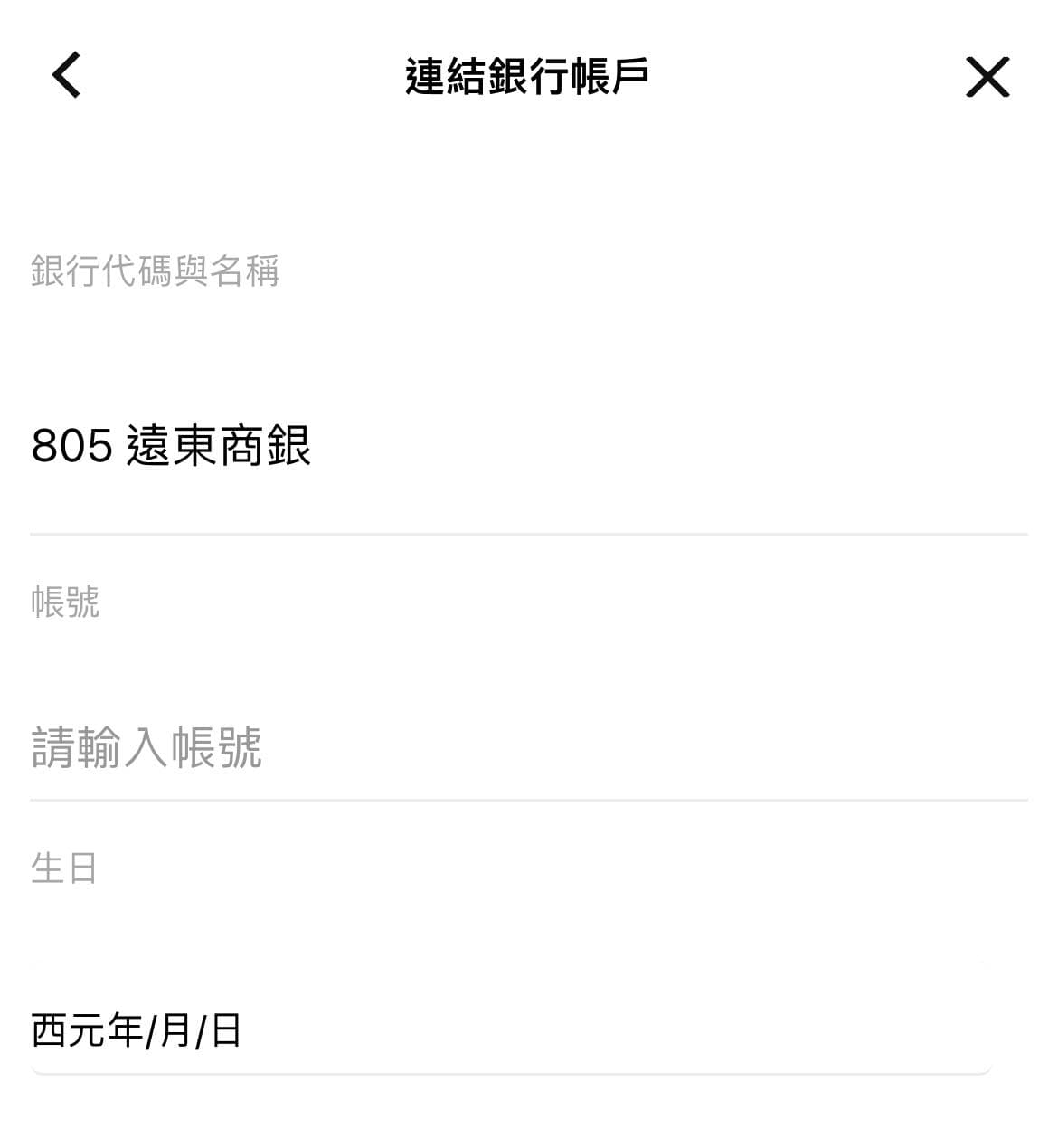Return to previous screen via back icon
Viewport: 1058px width, 1148px height.
[64, 77]
